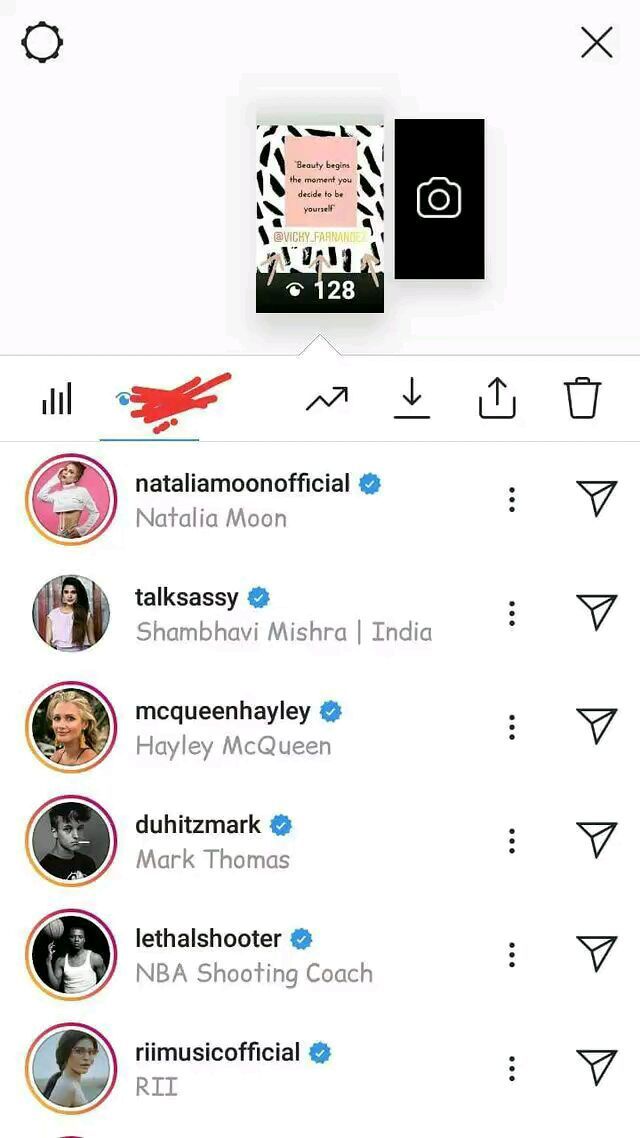Send a message to lethalshooter

click(x=597, y=955)
